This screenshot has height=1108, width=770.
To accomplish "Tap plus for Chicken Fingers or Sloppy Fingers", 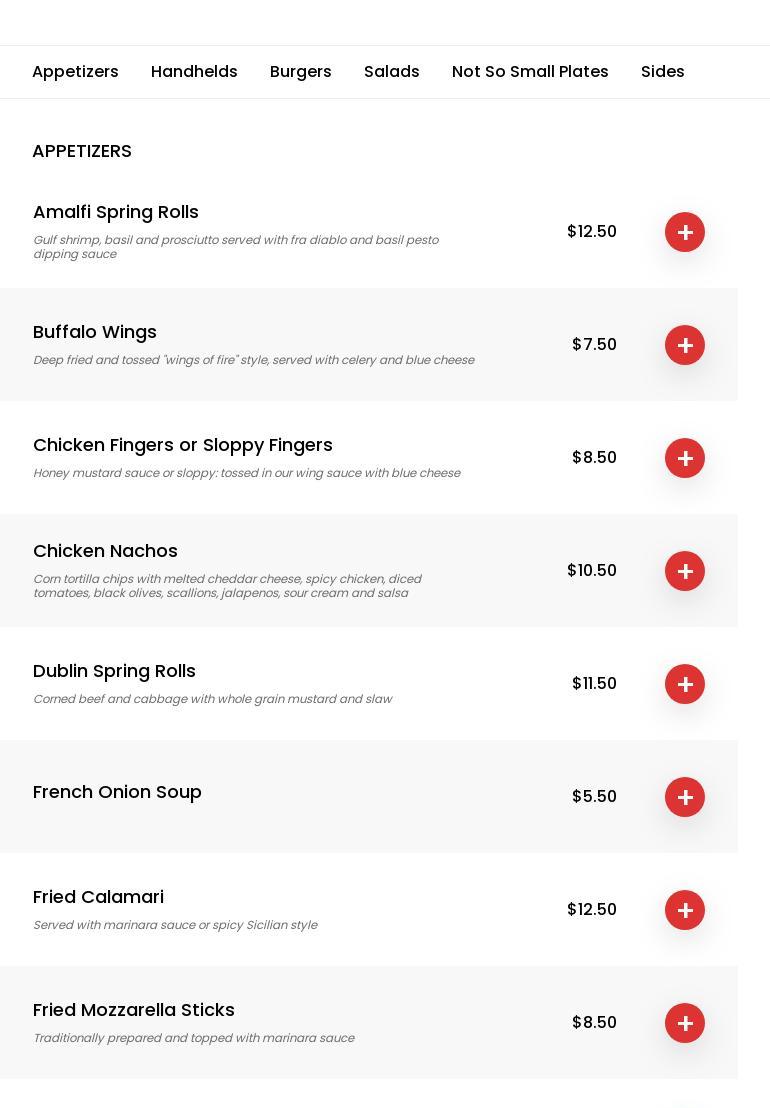I will point(685,458).
